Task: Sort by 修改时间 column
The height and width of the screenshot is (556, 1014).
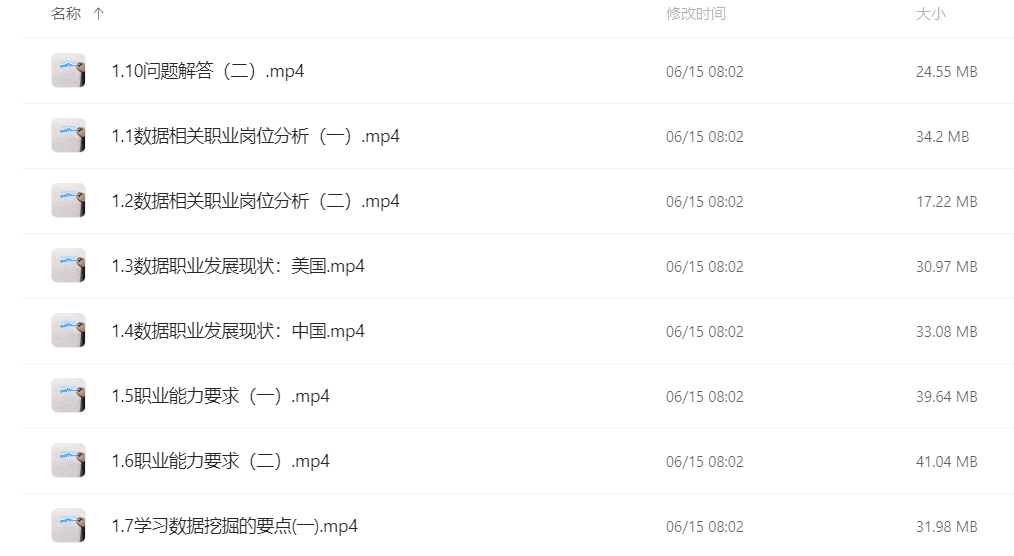Action: pos(696,14)
